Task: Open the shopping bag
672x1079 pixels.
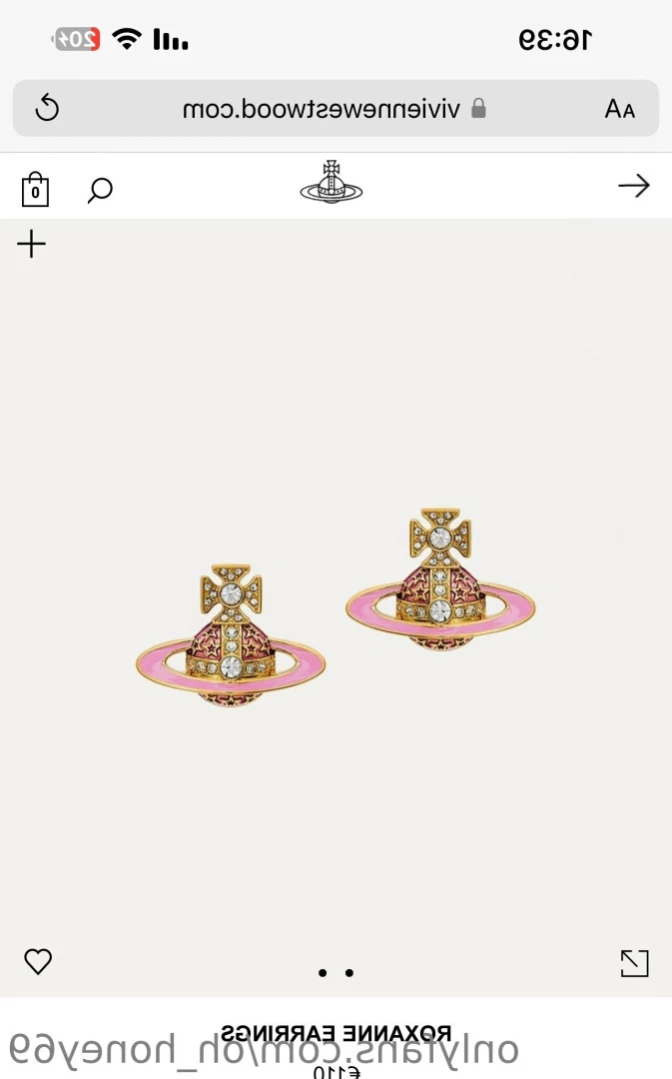Action: pos(36,189)
